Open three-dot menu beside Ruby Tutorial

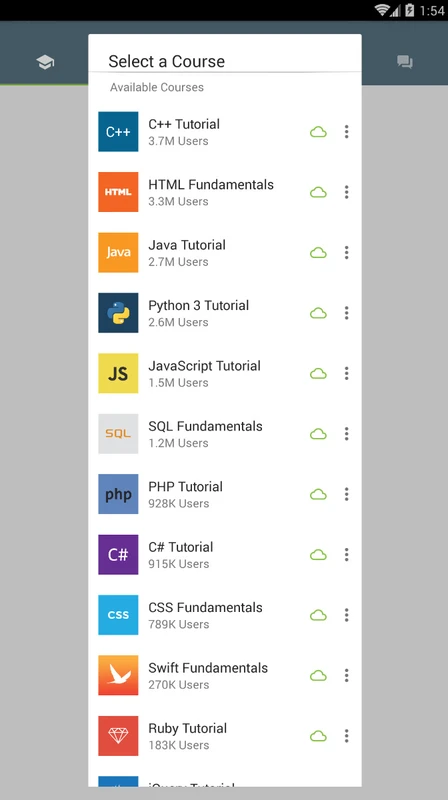click(346, 736)
